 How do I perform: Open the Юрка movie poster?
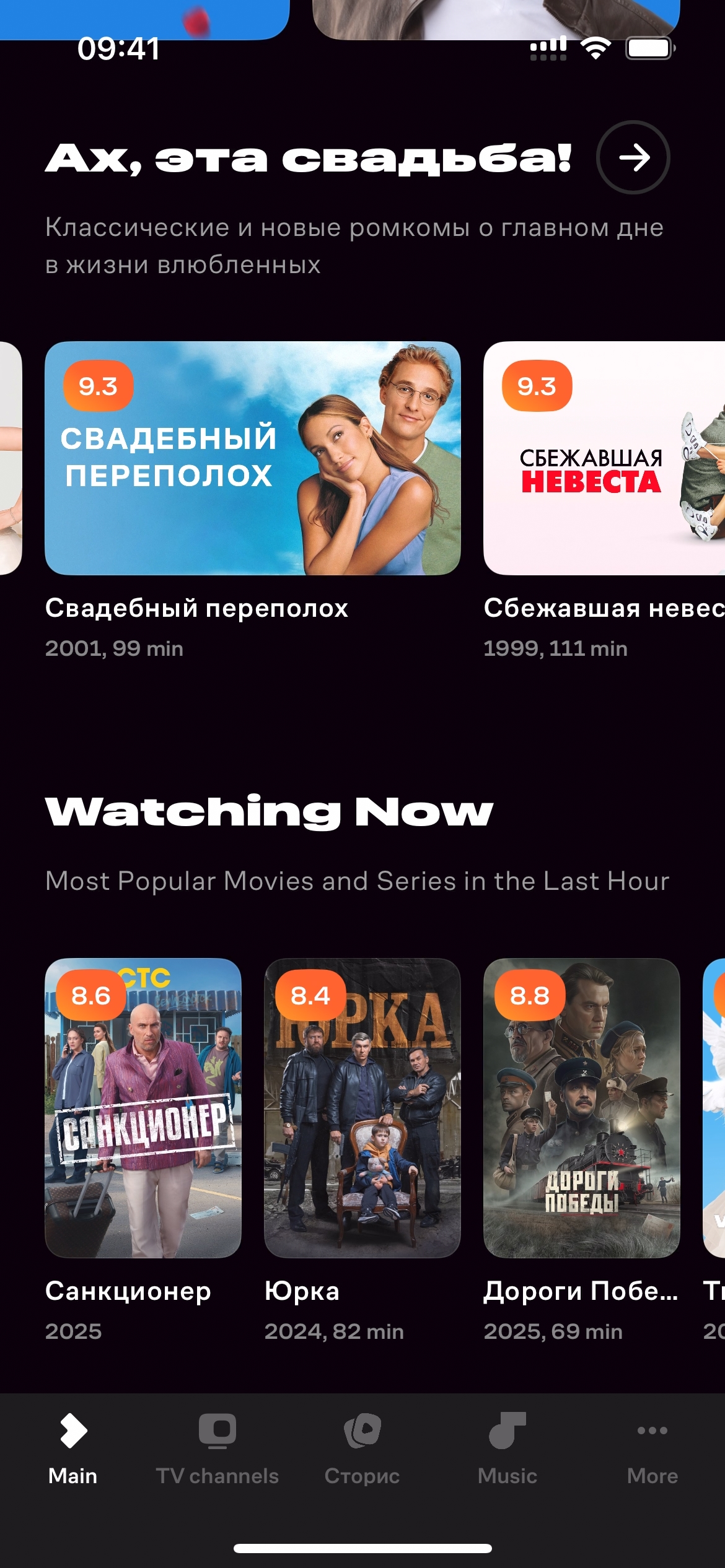click(x=362, y=1108)
